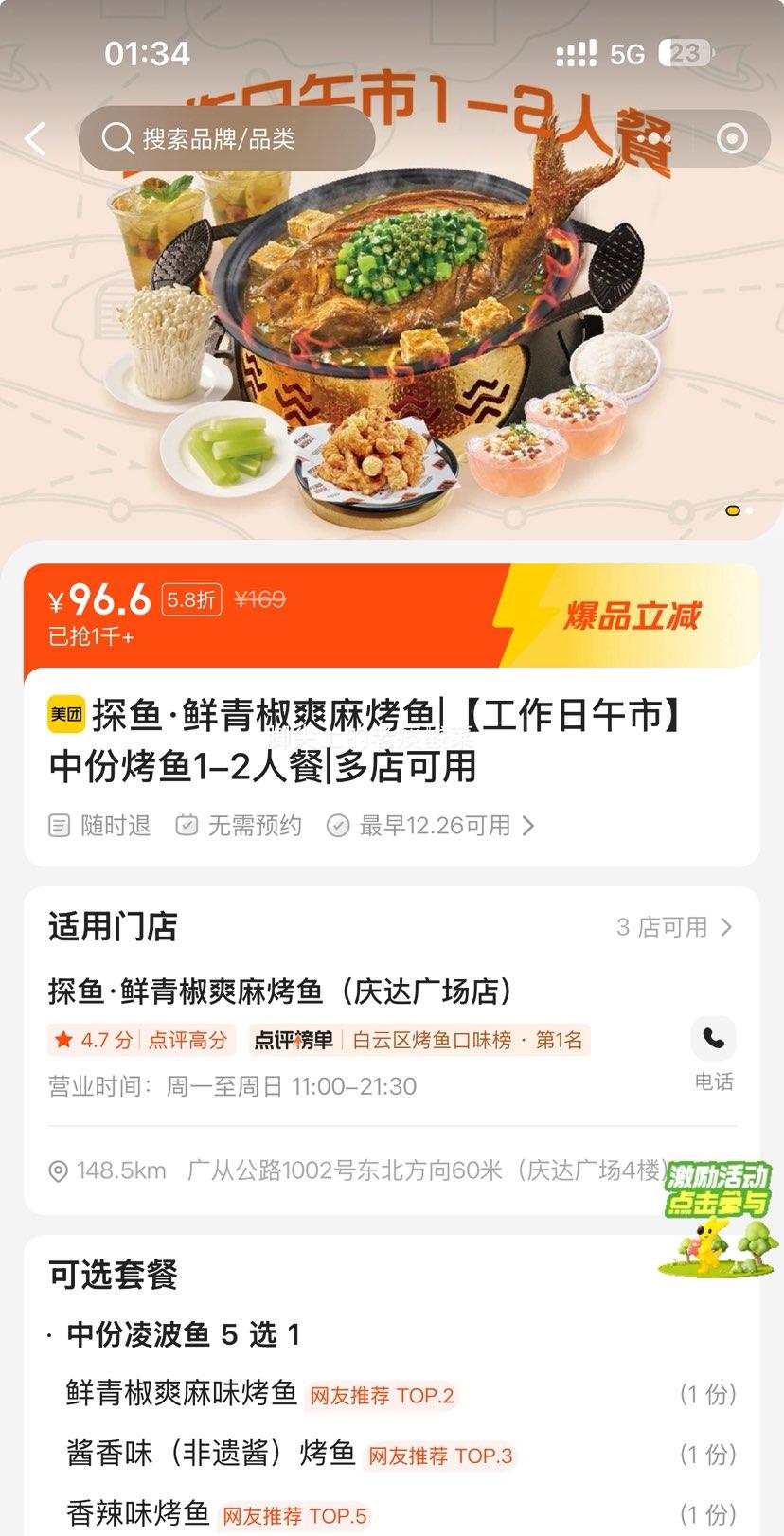Open the chevron after 最早12.26可用
The height and width of the screenshot is (1536, 784).
(x=529, y=825)
